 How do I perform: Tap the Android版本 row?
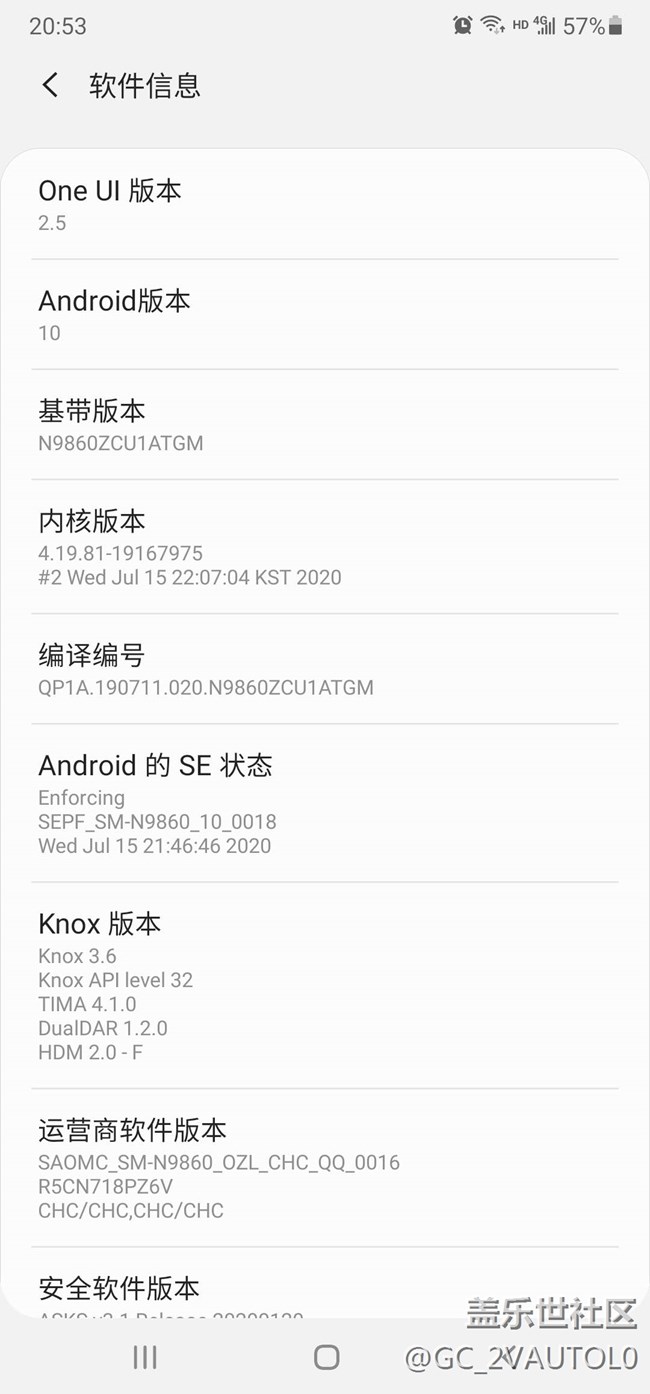coord(324,315)
